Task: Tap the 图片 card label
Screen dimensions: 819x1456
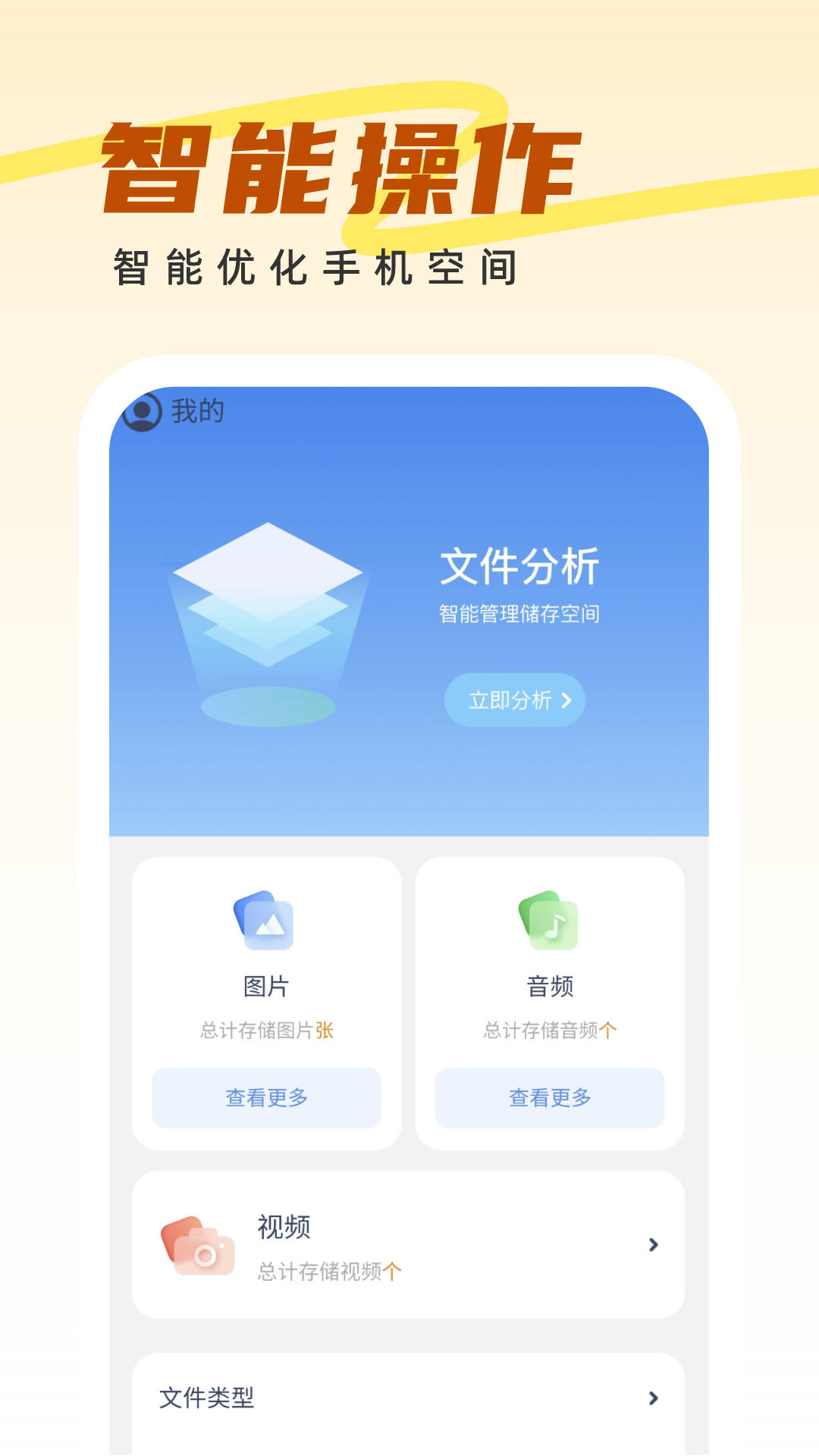Action: click(265, 986)
